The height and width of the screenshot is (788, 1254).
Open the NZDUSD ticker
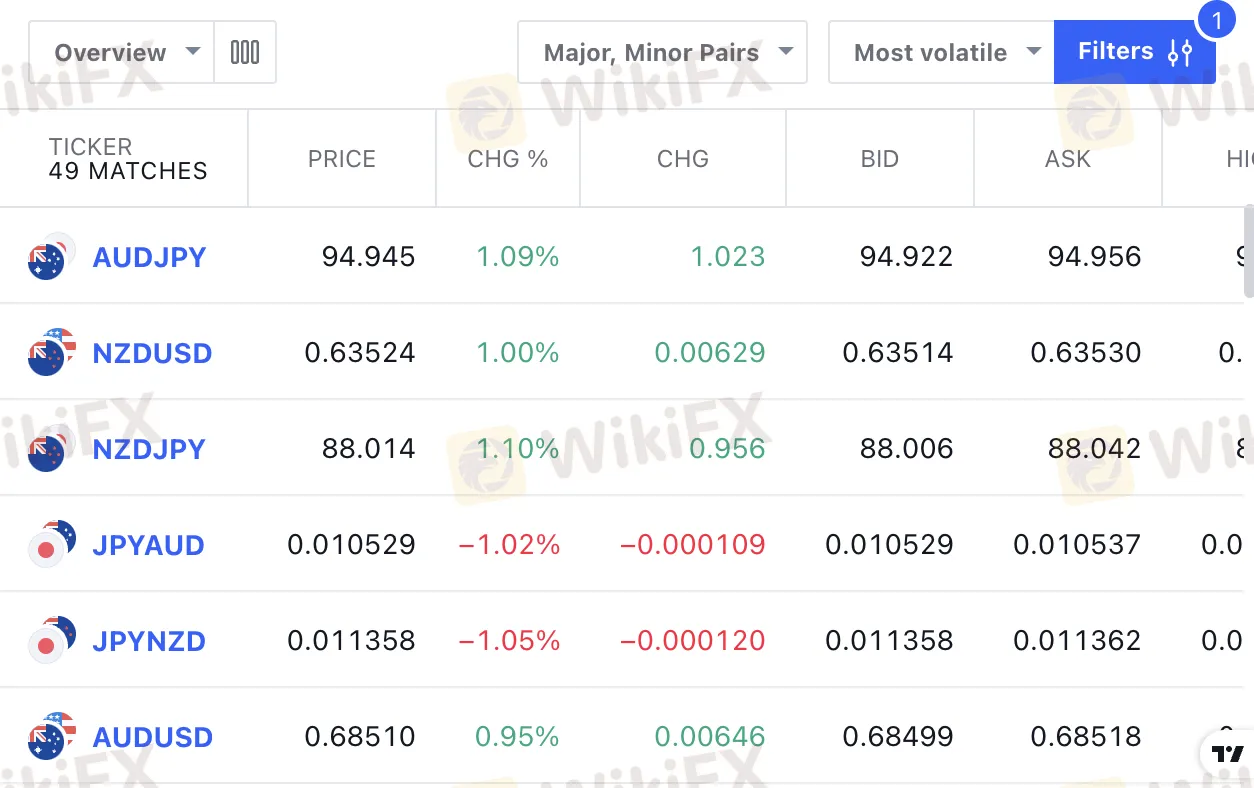[152, 353]
